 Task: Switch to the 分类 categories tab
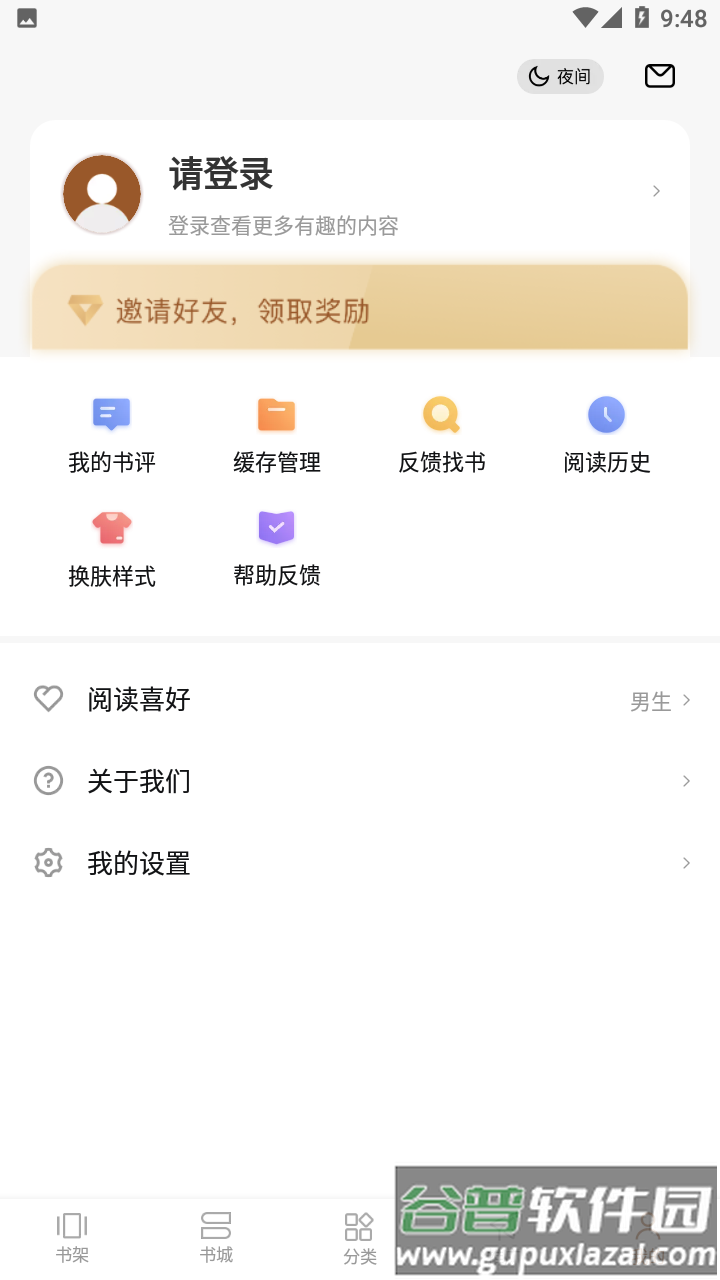coord(359,1239)
